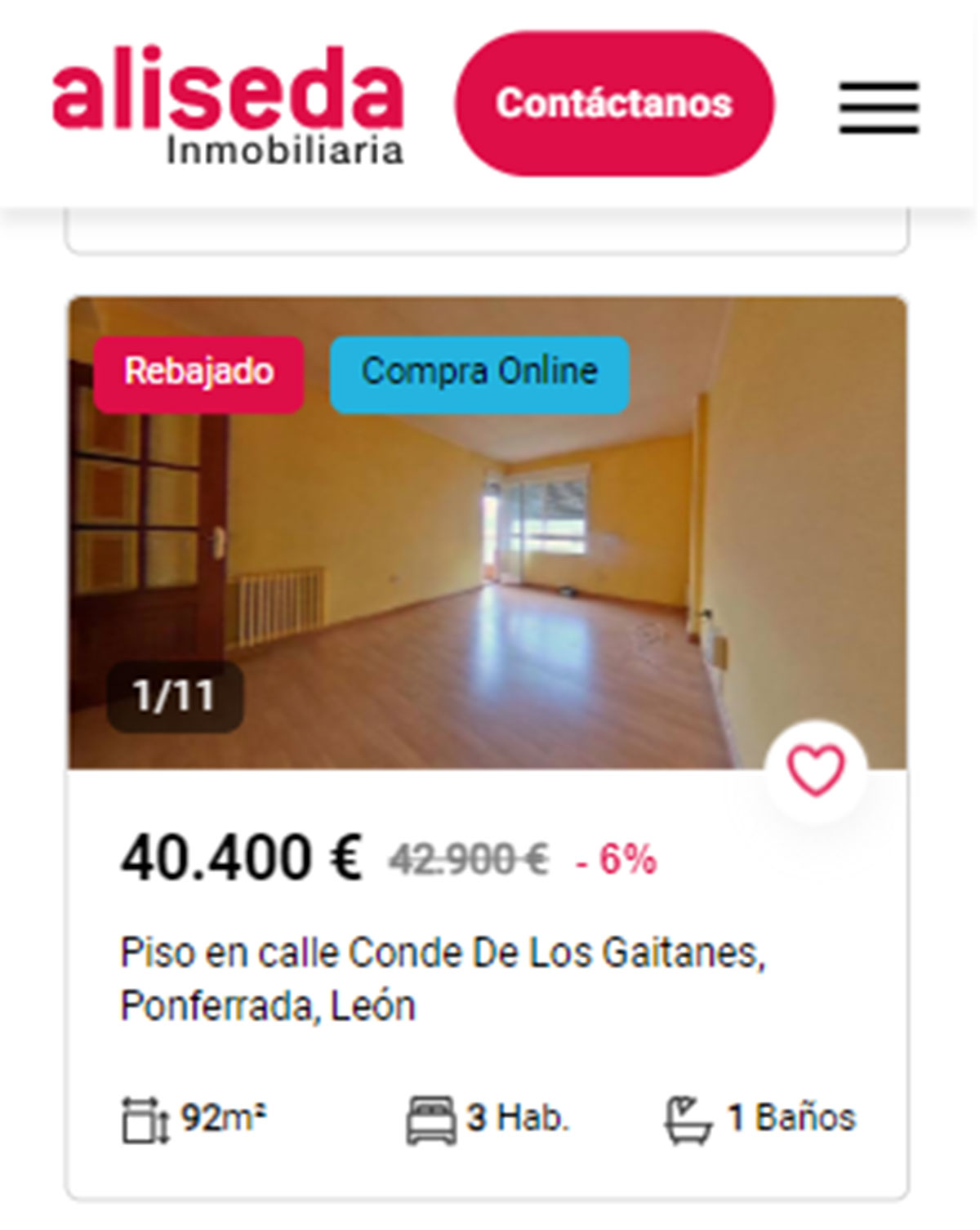This screenshot has width=980, height=1230.
Task: Open the hamburger menu
Action: tap(879, 107)
